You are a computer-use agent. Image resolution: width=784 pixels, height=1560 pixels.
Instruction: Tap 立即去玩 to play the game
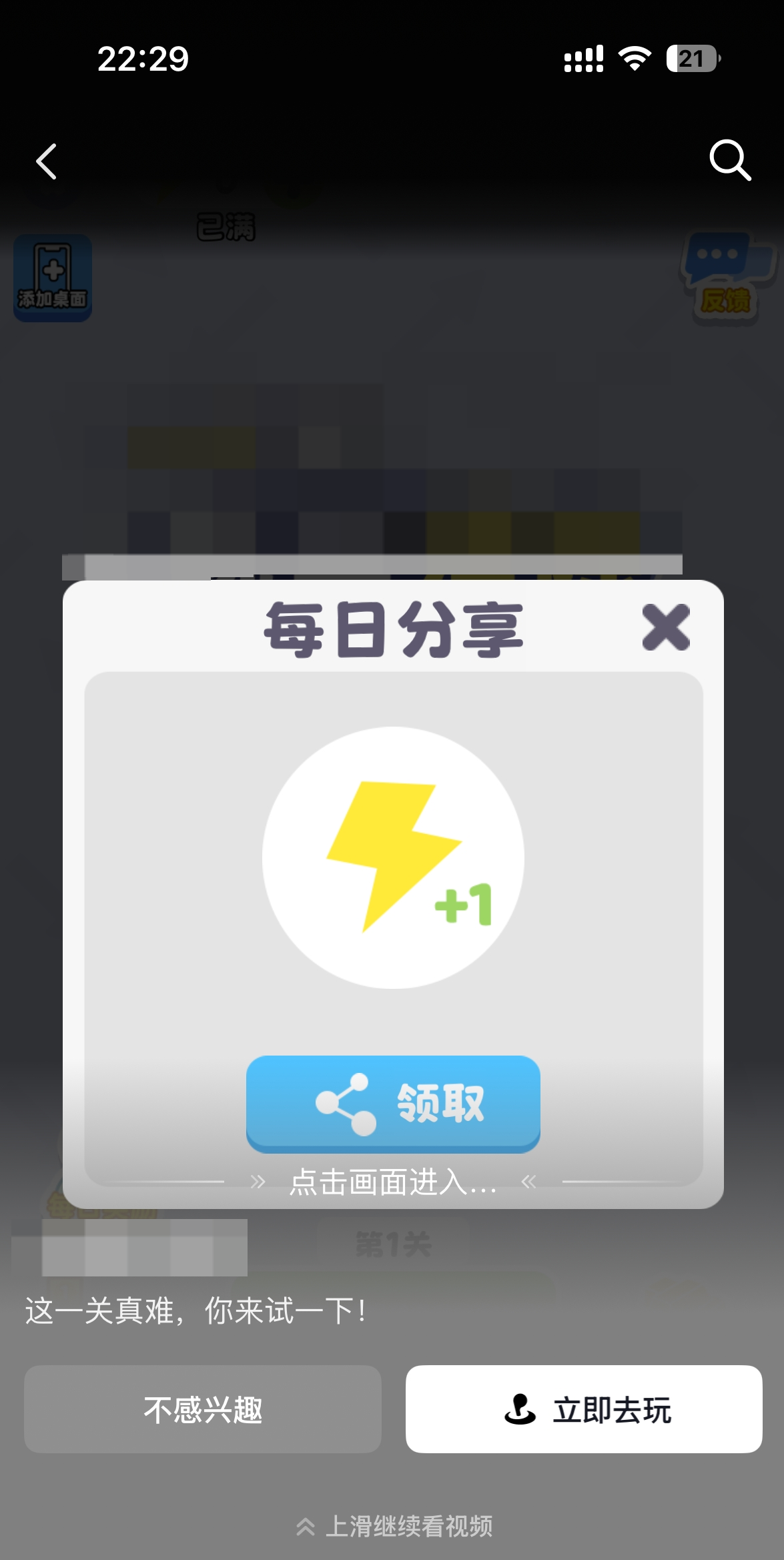click(x=584, y=1409)
